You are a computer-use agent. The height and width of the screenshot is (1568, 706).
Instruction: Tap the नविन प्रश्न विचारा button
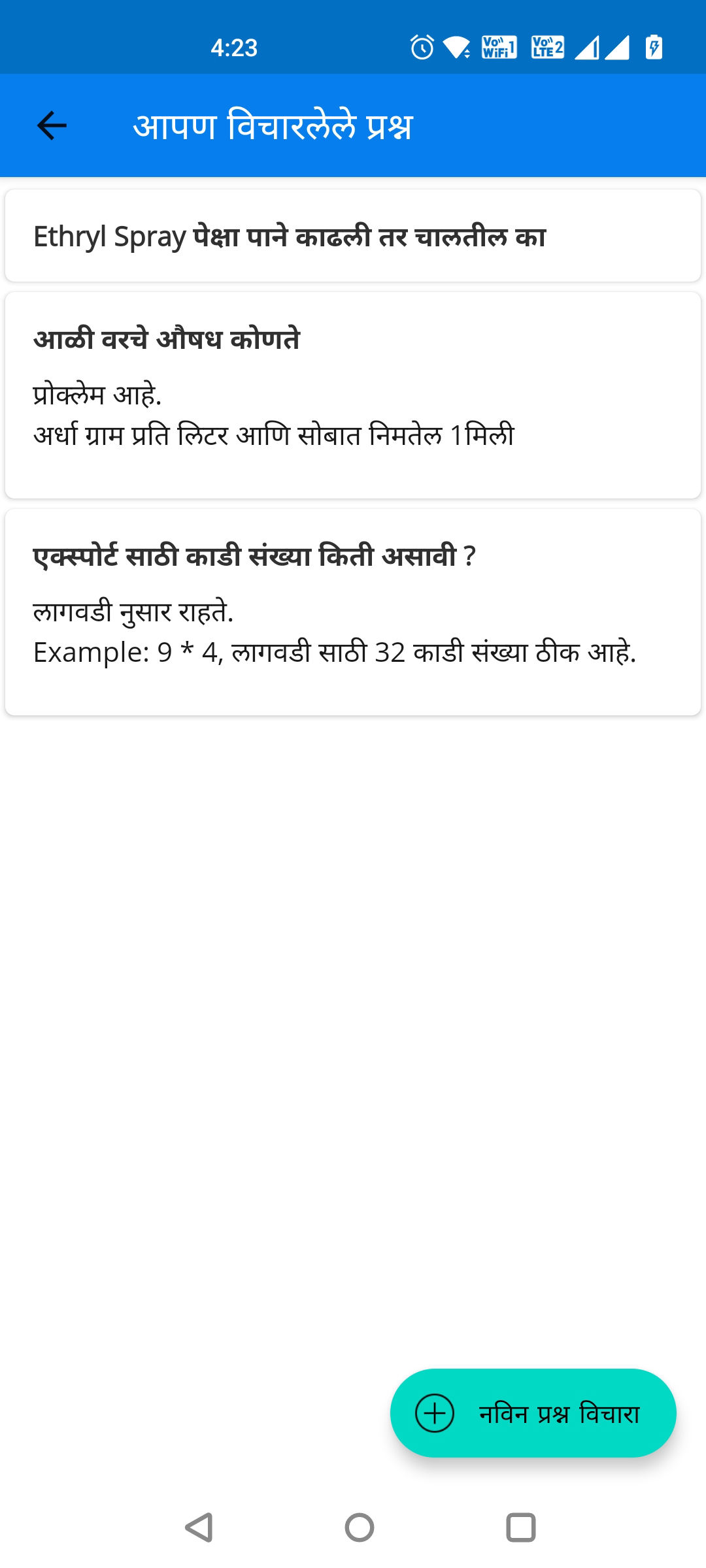[x=533, y=1413]
